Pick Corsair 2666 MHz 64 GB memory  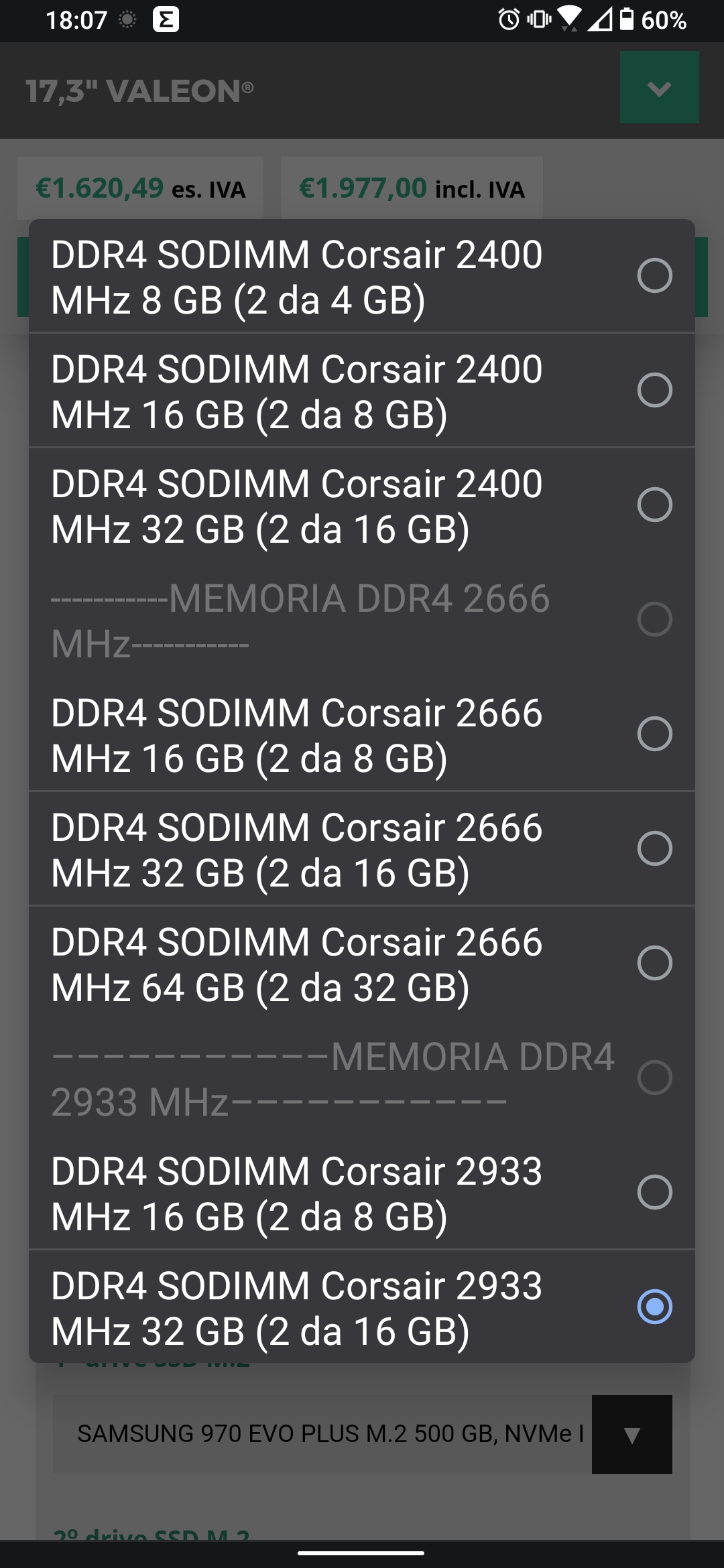(362, 964)
